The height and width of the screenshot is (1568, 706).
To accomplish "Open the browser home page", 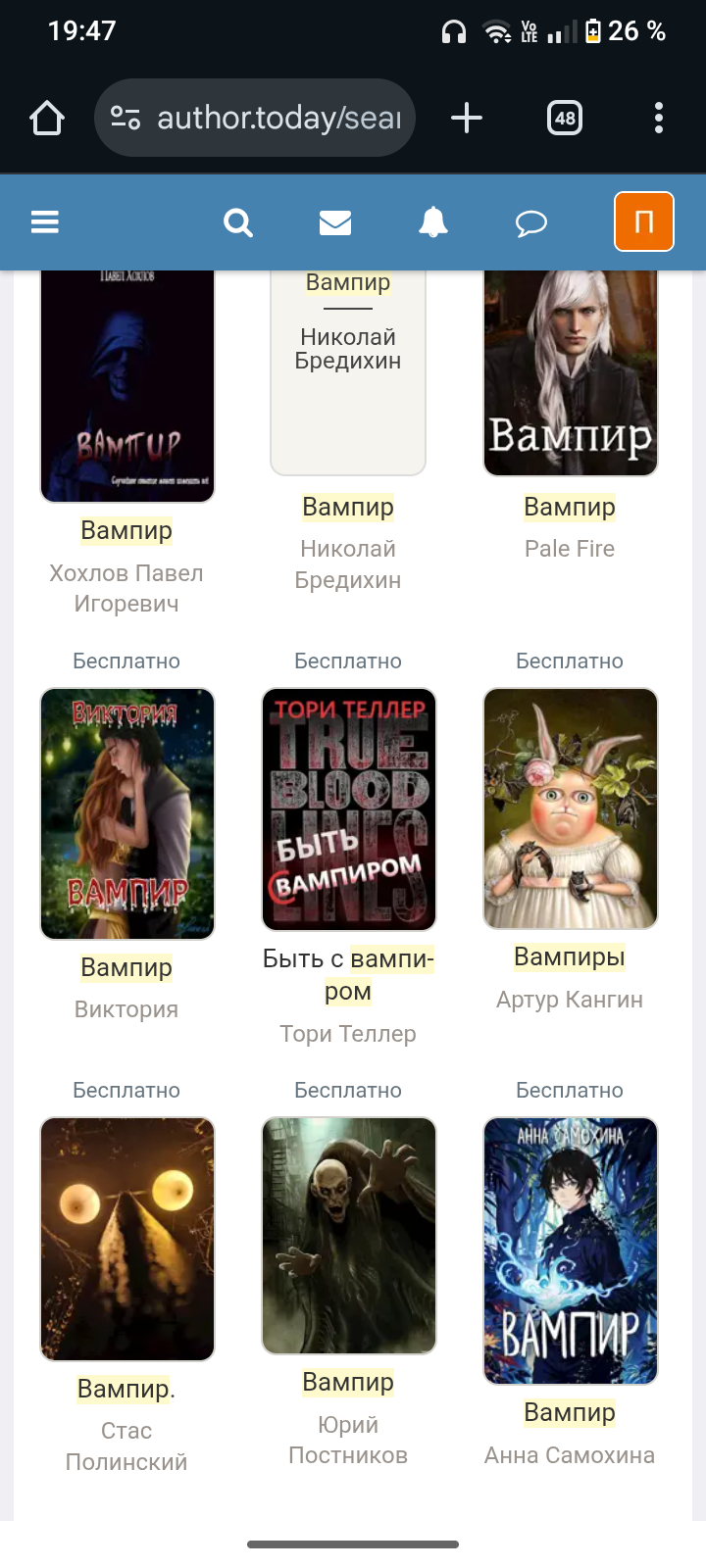I will click(x=46, y=118).
